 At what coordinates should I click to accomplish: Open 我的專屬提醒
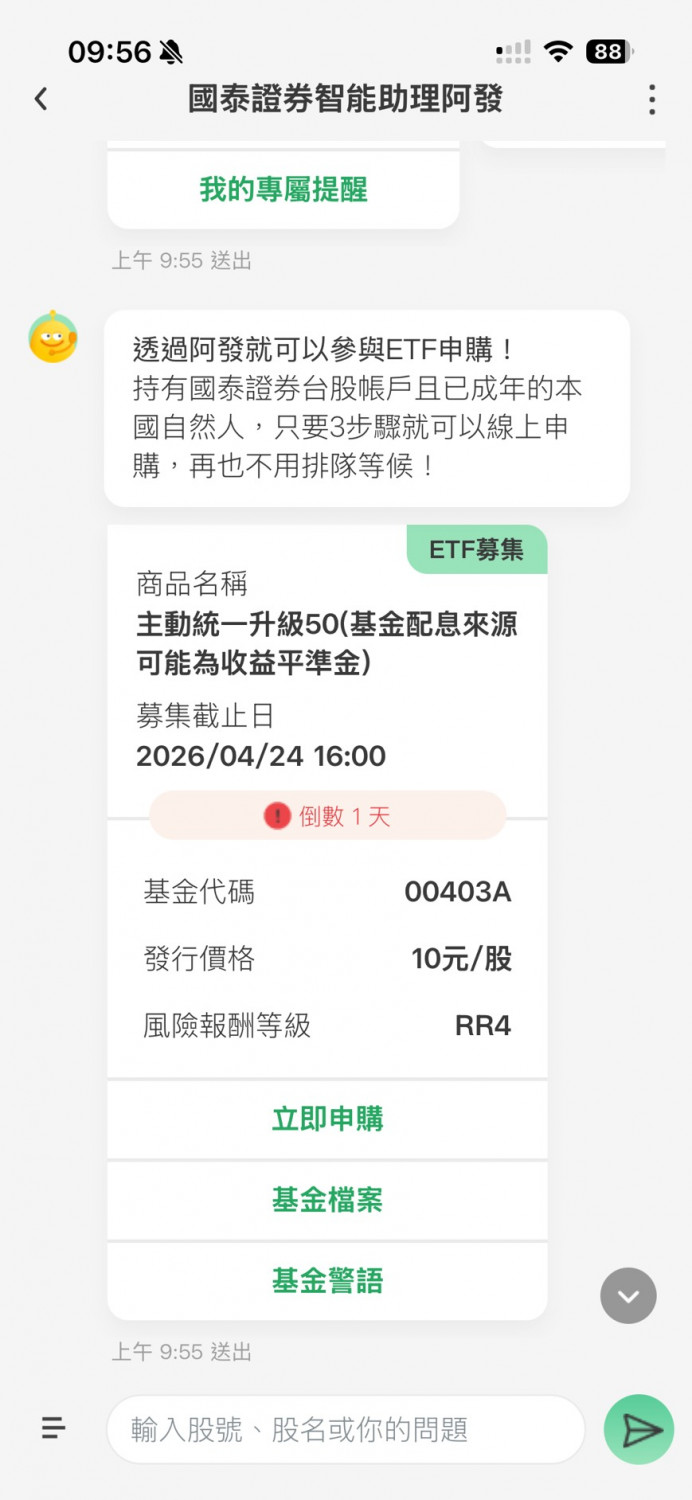tap(283, 189)
